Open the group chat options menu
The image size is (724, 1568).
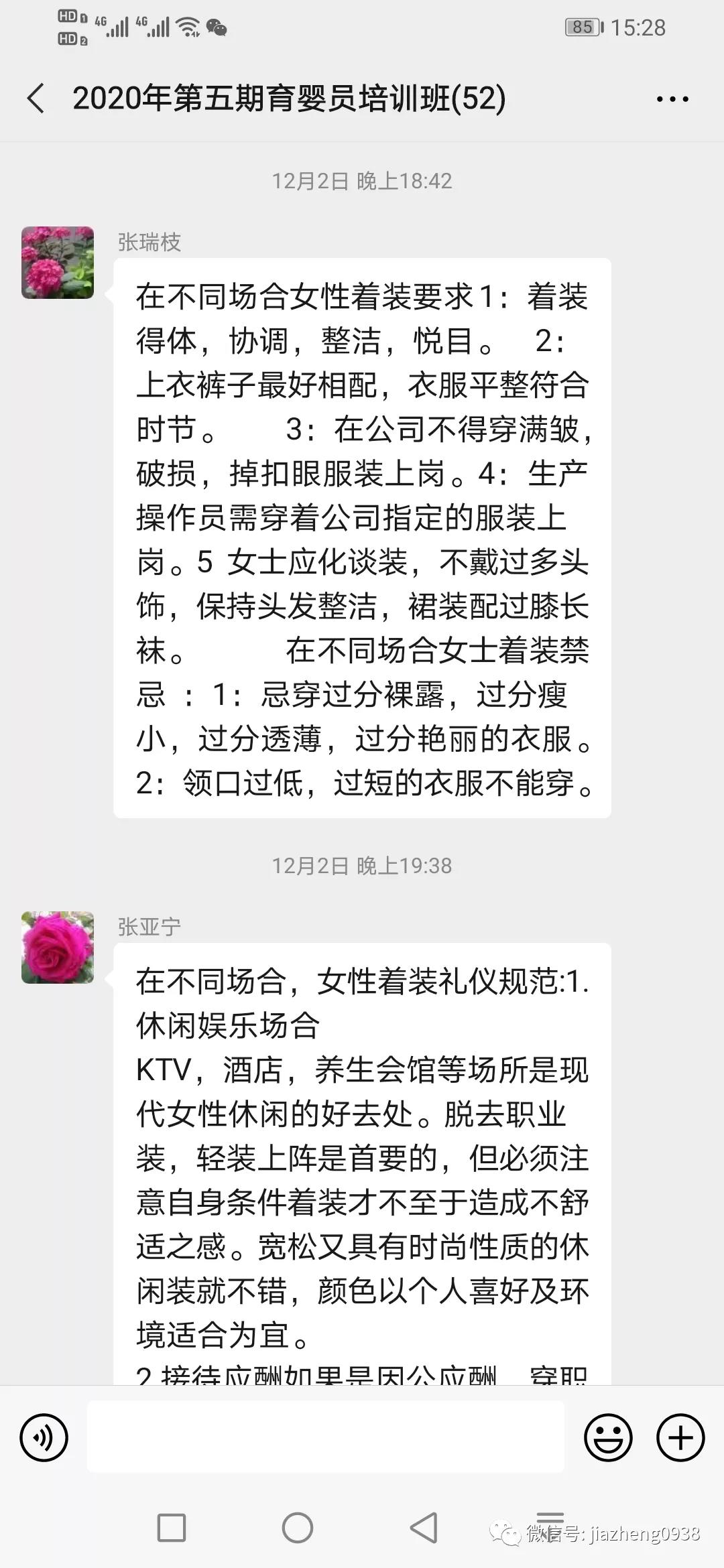point(672,99)
